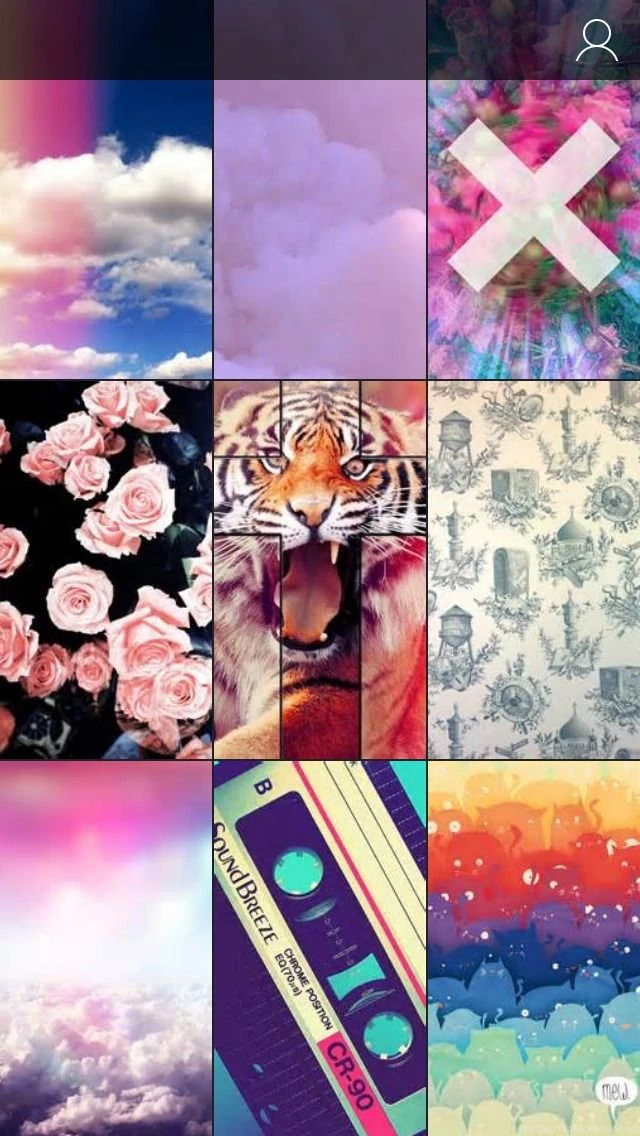Open the pink roses wallpaper

(106, 569)
